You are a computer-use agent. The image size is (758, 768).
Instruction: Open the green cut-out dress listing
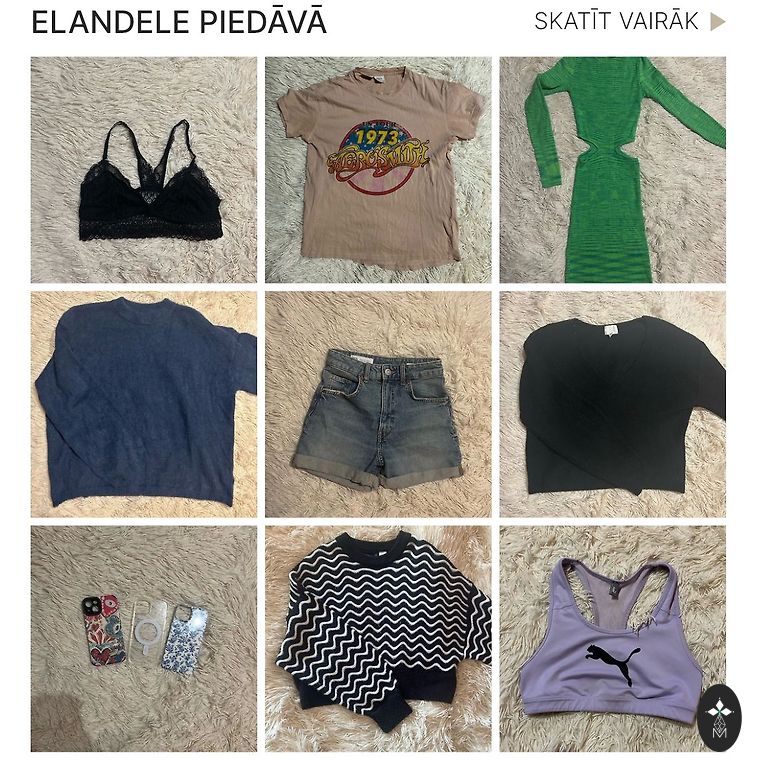(x=612, y=170)
